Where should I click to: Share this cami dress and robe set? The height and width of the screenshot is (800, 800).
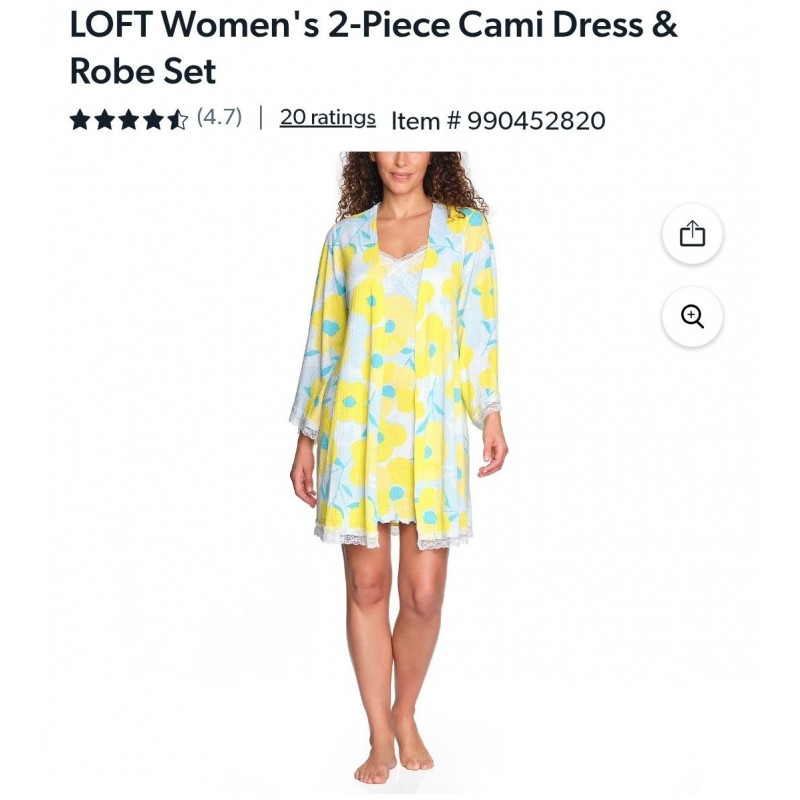[692, 234]
